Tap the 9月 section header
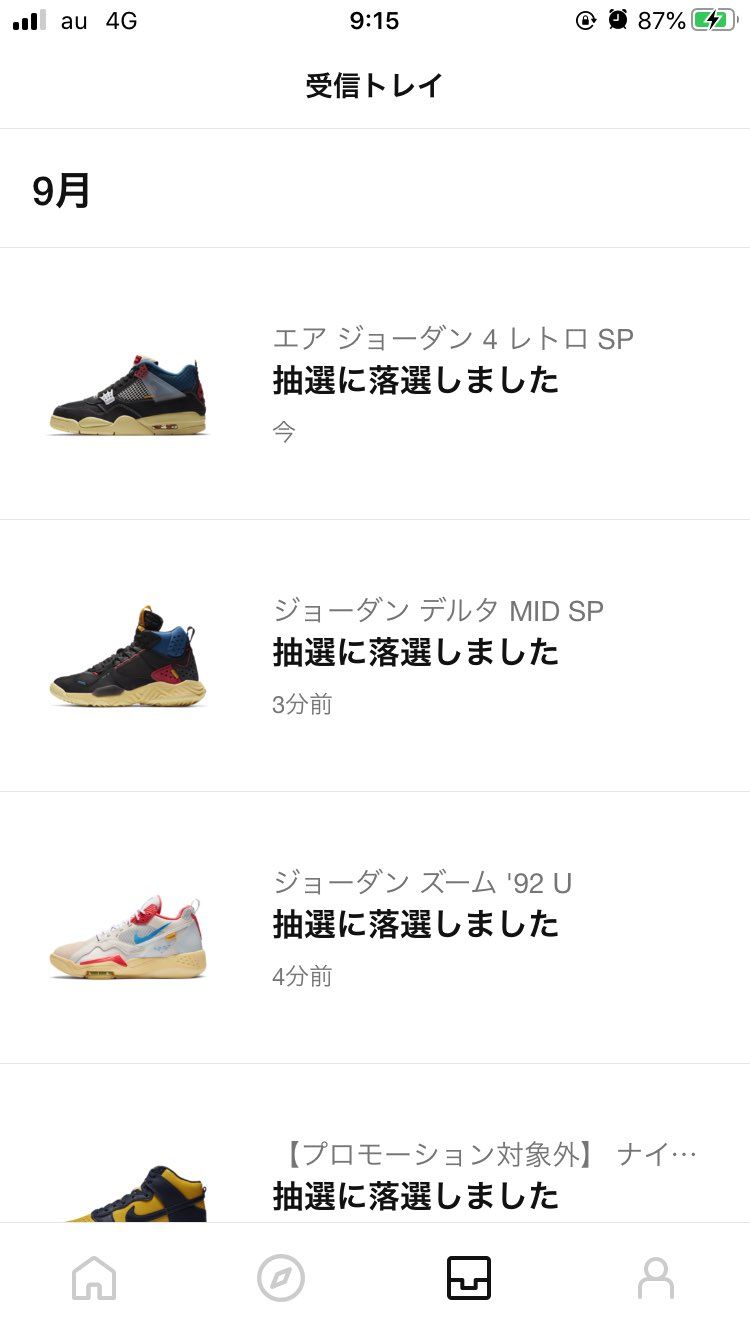 point(59,188)
